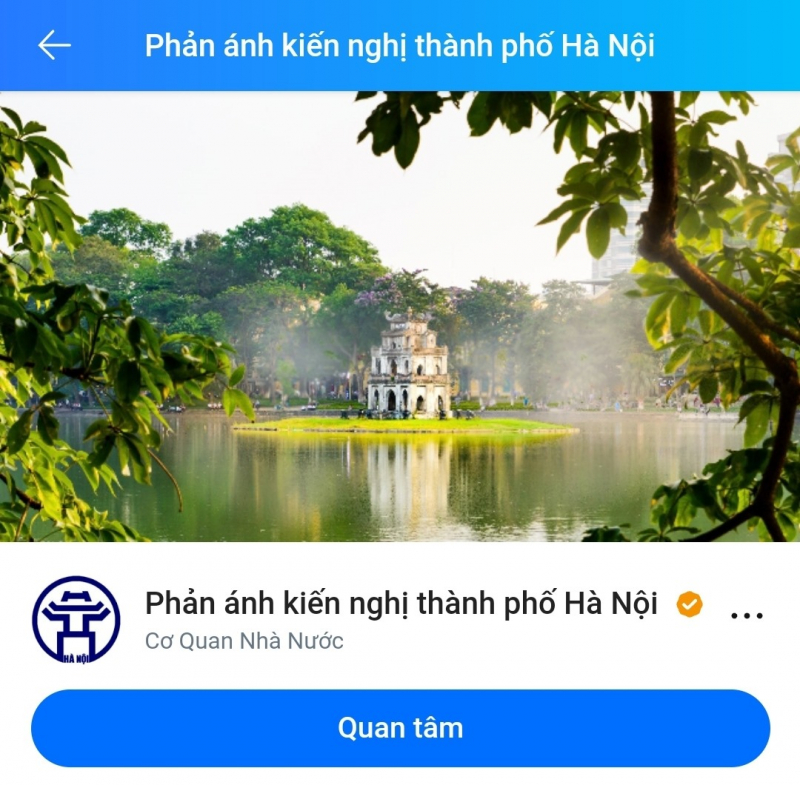
Task: Go back using the top-left arrow
Action: point(54,45)
